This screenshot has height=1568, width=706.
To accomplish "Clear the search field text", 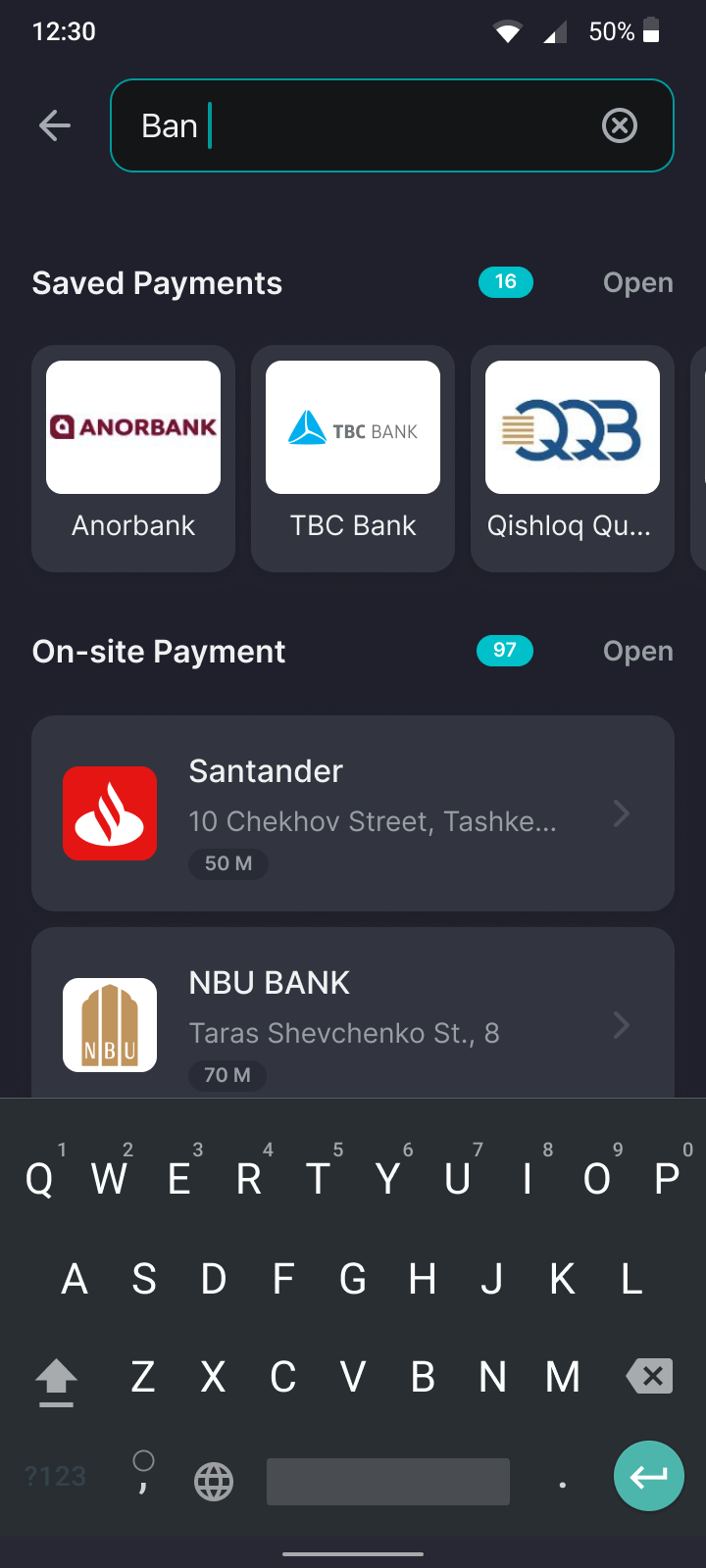I will pyautogui.click(x=619, y=125).
